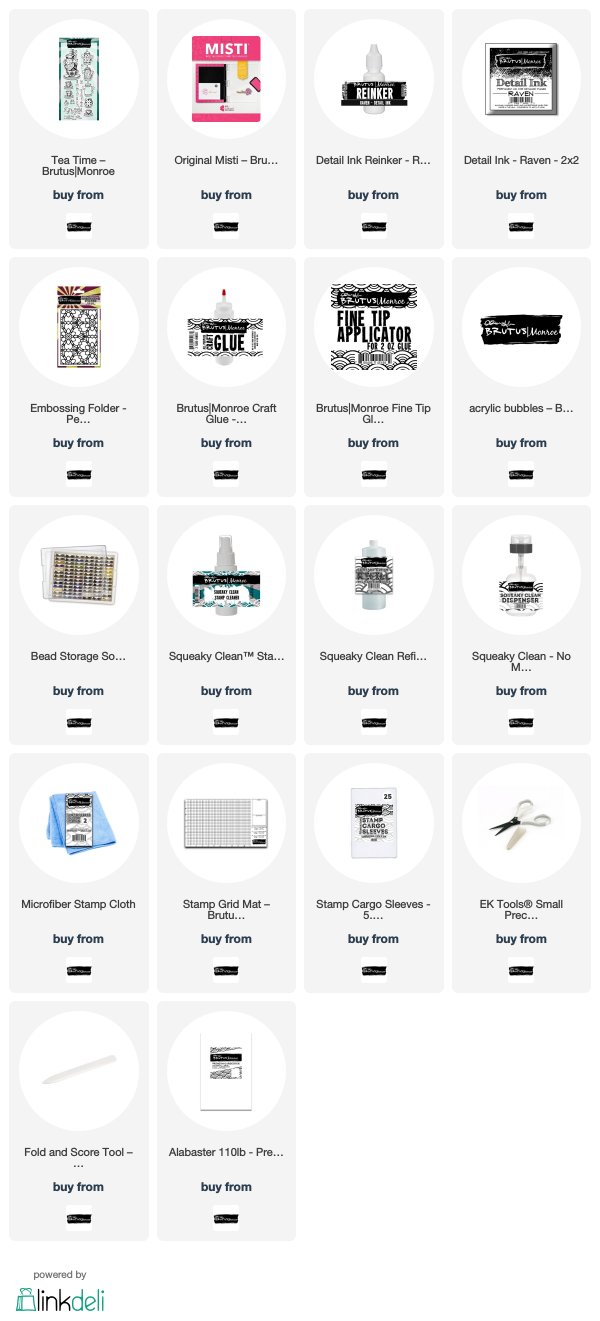View the Fold and Score Tool product

(x=78, y=1121)
